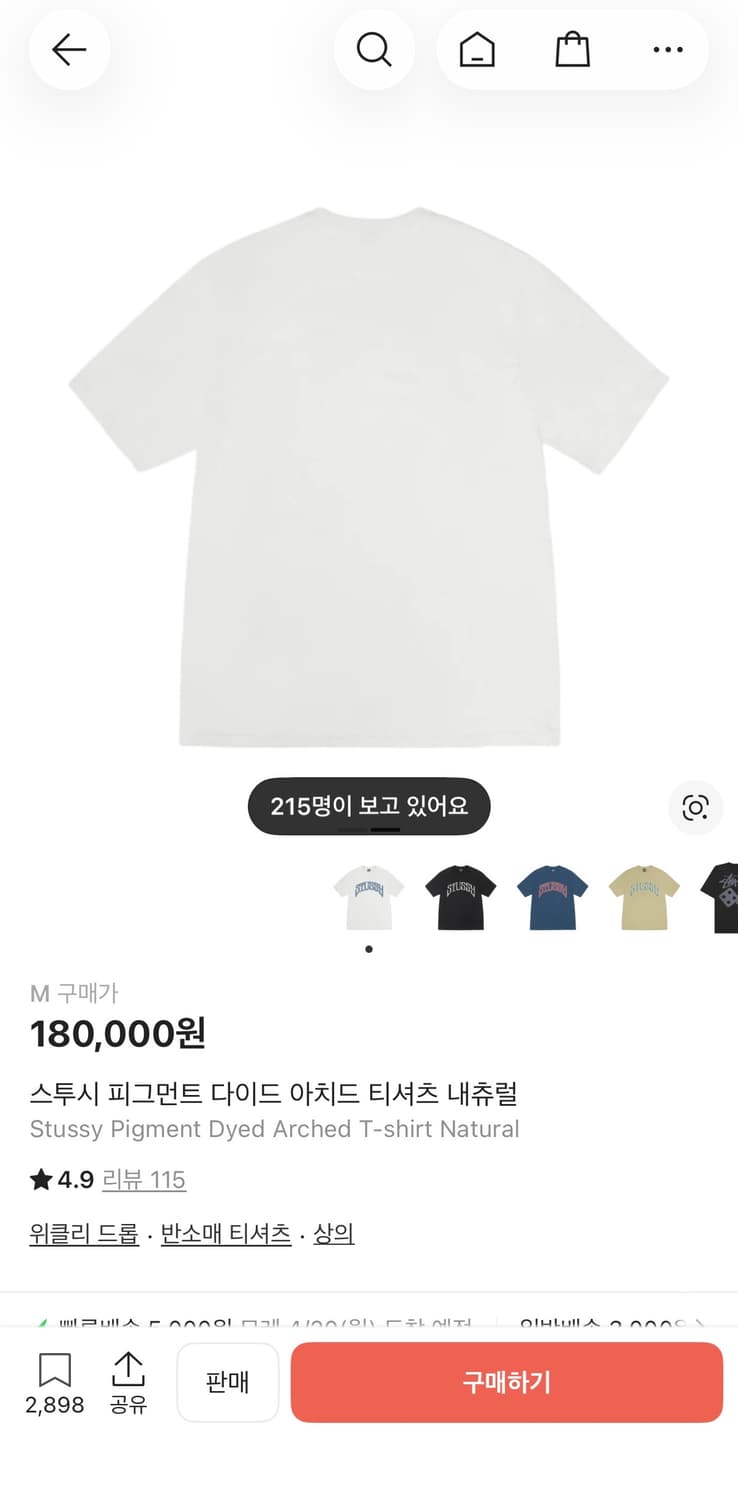Viewport: 738px width, 1500px height.
Task: Tap the search magnifier icon
Action: [x=374, y=49]
